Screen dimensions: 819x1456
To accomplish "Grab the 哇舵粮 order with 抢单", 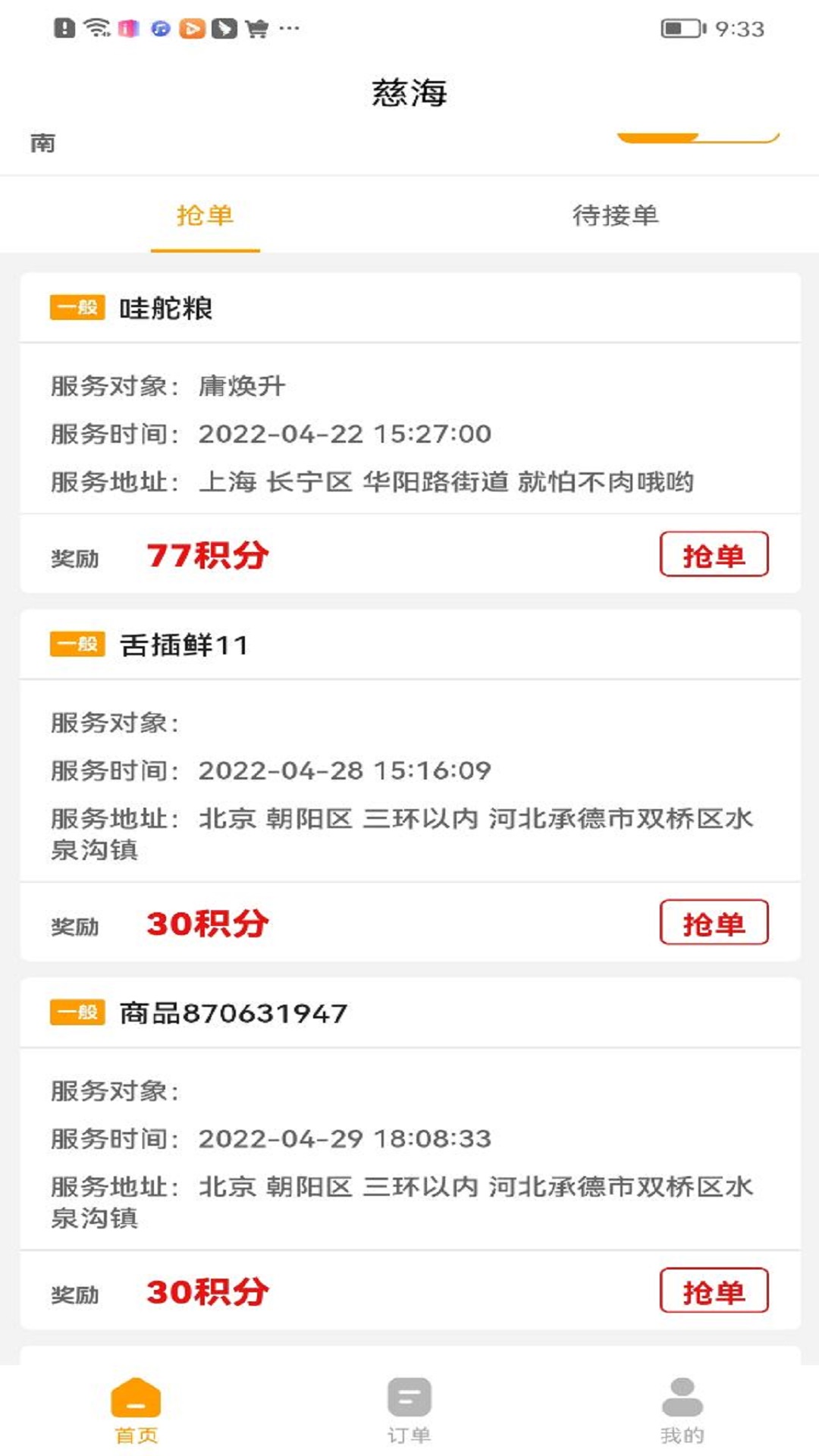I will click(714, 555).
